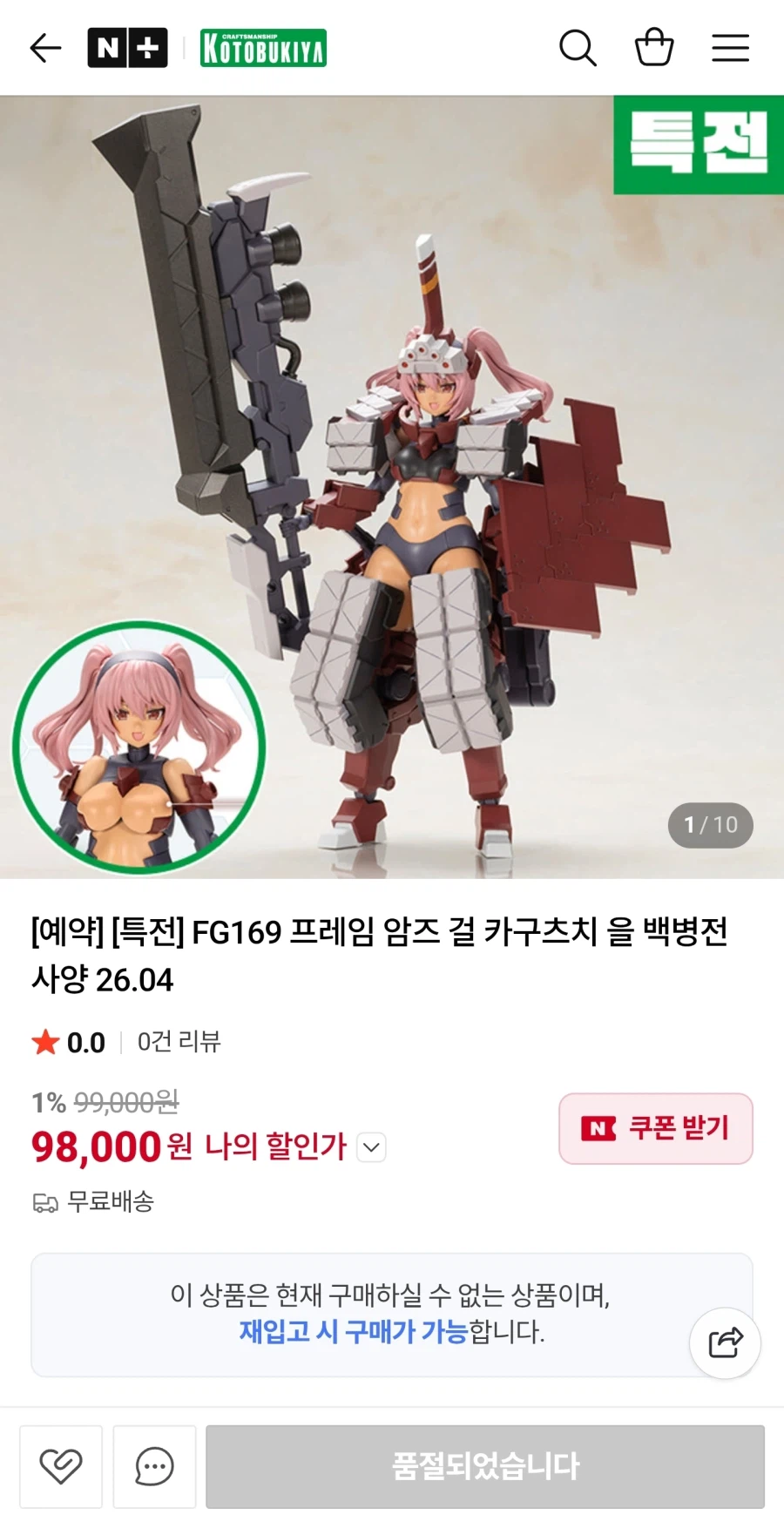Open the shopping cart
The width and height of the screenshot is (784, 1535).
[654, 48]
